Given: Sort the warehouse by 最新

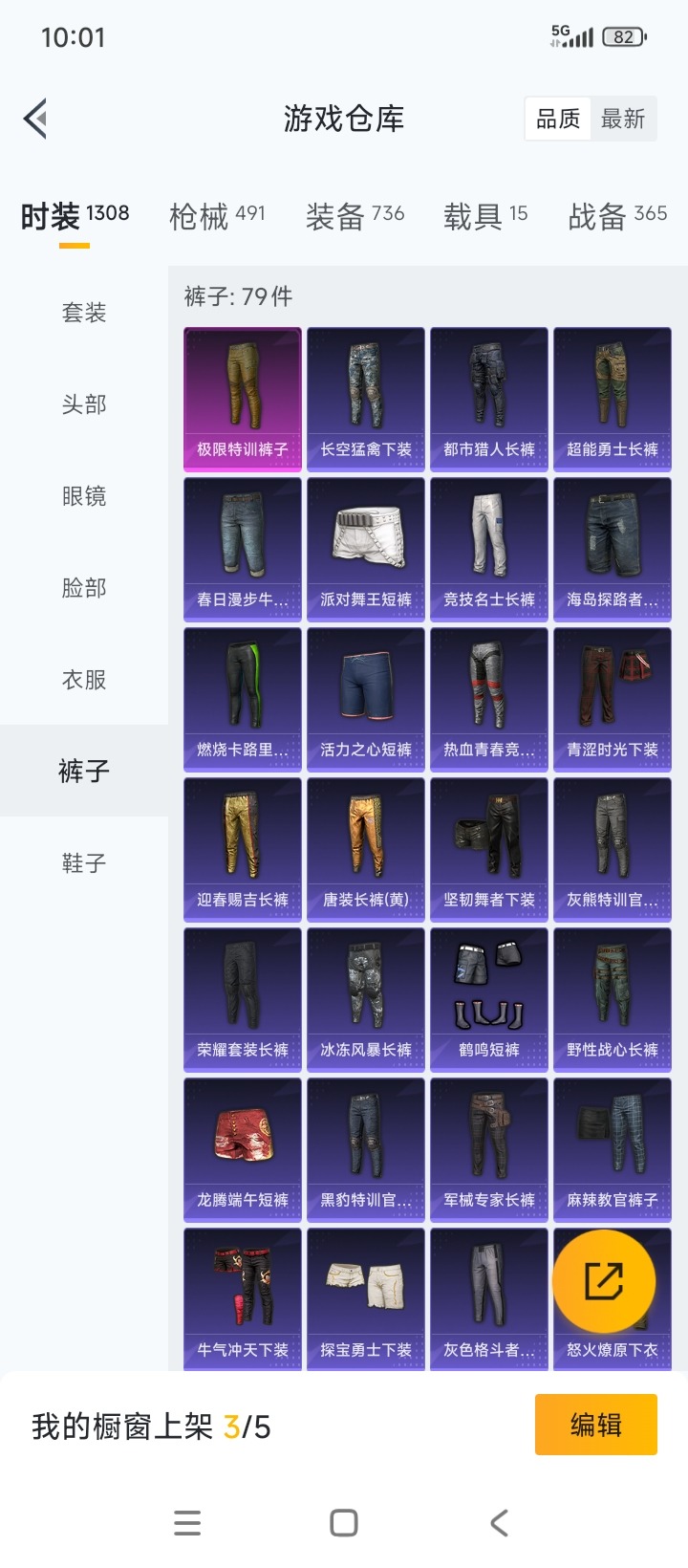Looking at the screenshot, I should 623,120.
